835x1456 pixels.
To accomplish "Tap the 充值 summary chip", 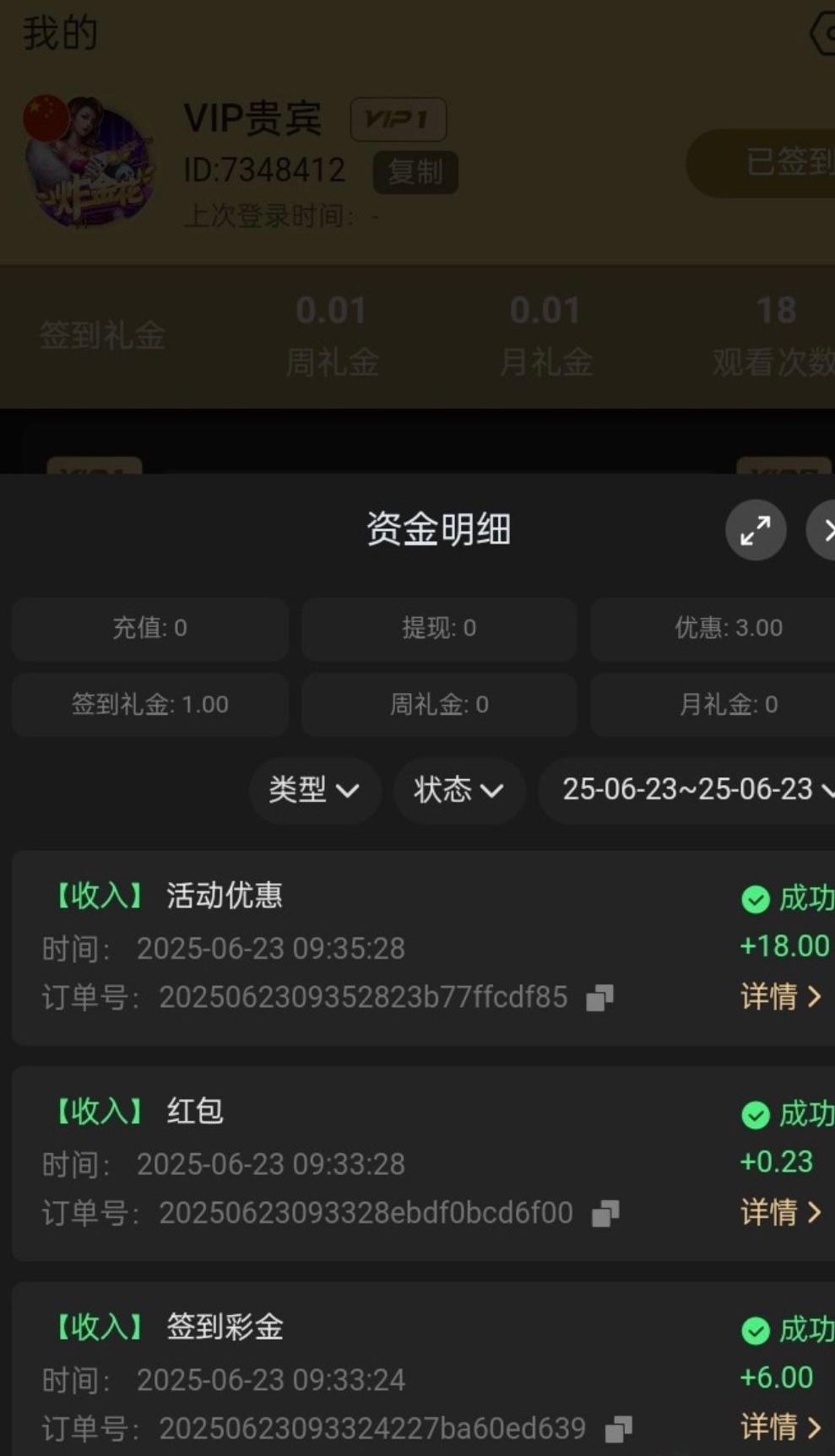I will pos(150,628).
